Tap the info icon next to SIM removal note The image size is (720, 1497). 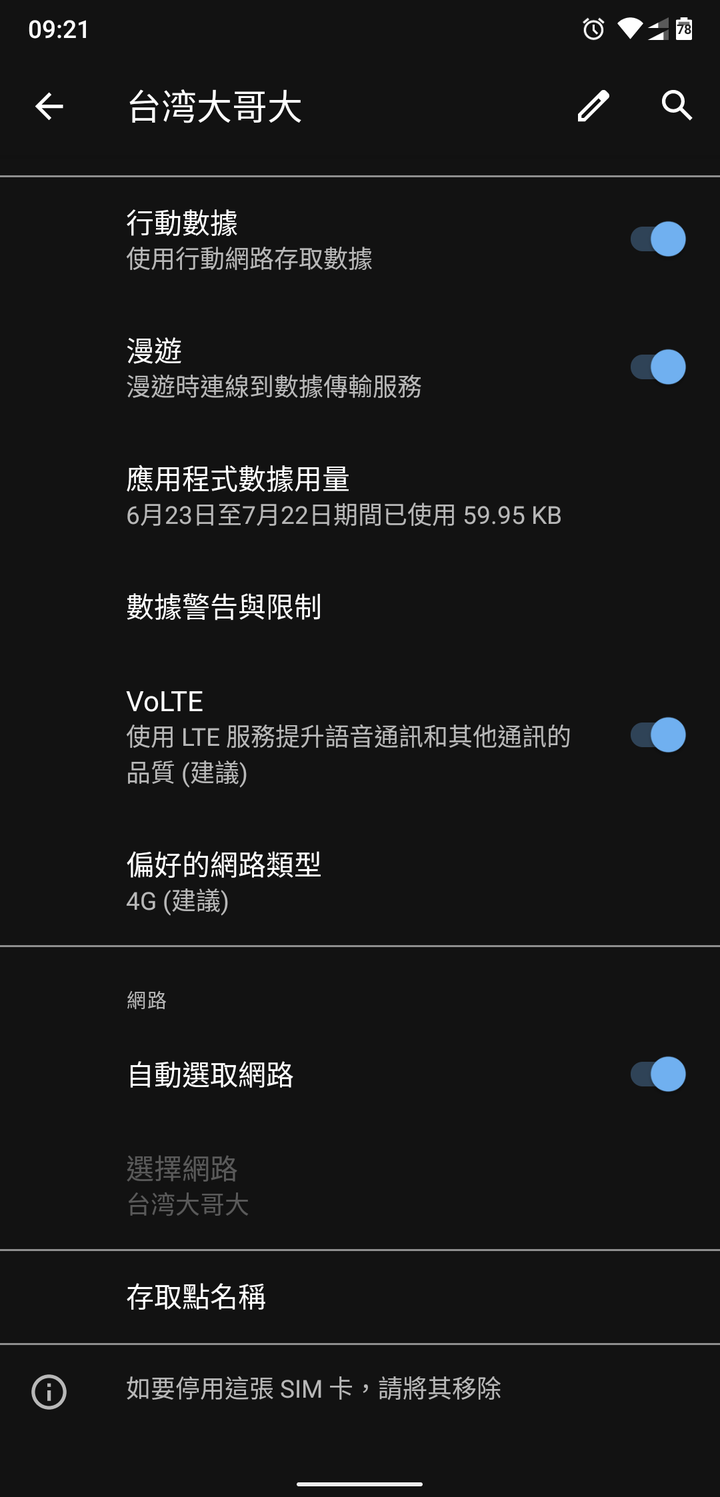48,1390
